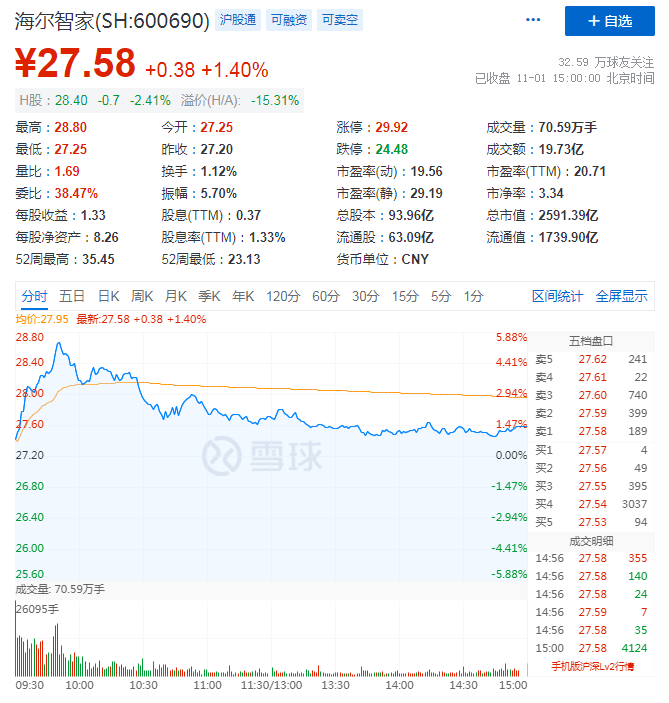Viewport: 669px width, 703px height.
Task: Switch to 5分 chart interval
Action: (441, 296)
